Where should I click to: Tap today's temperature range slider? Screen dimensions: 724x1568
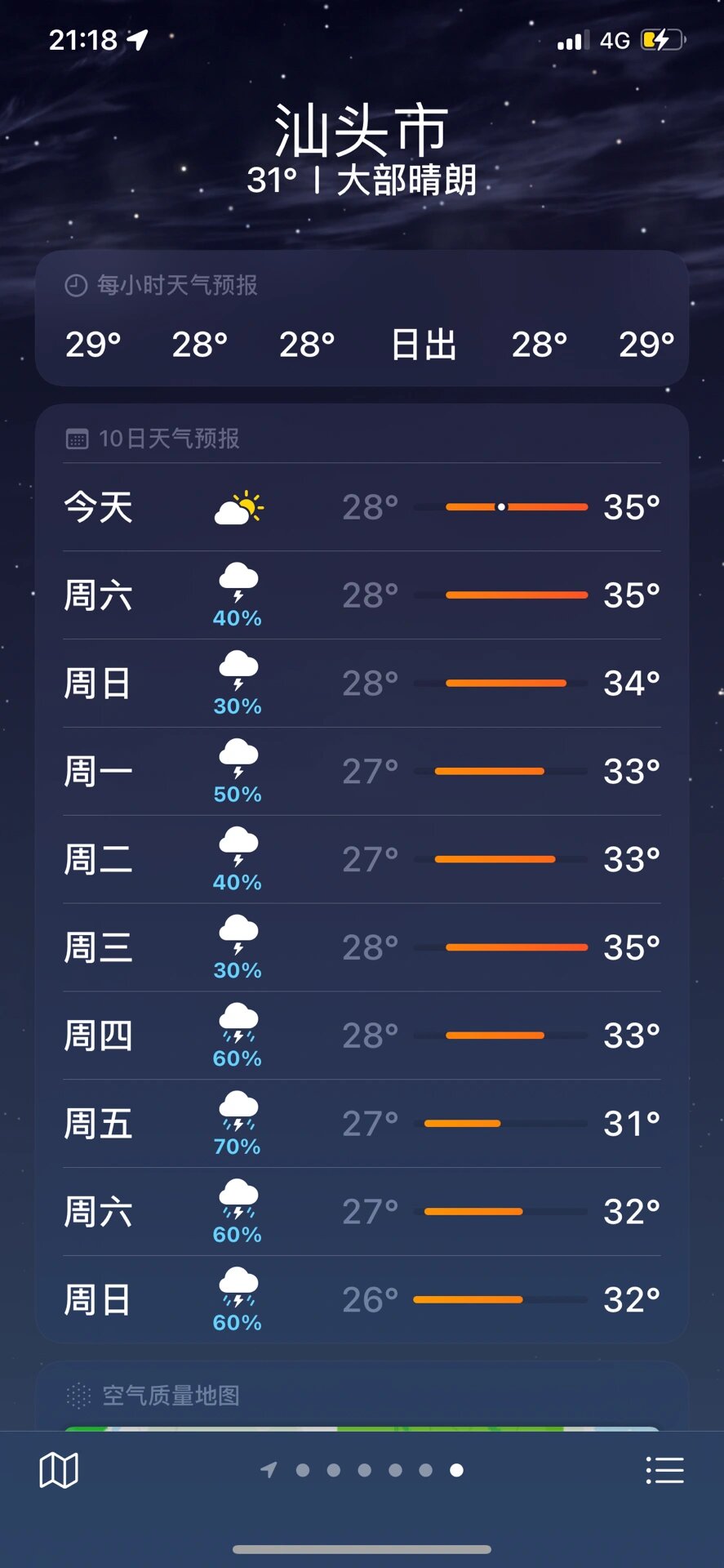tap(500, 507)
